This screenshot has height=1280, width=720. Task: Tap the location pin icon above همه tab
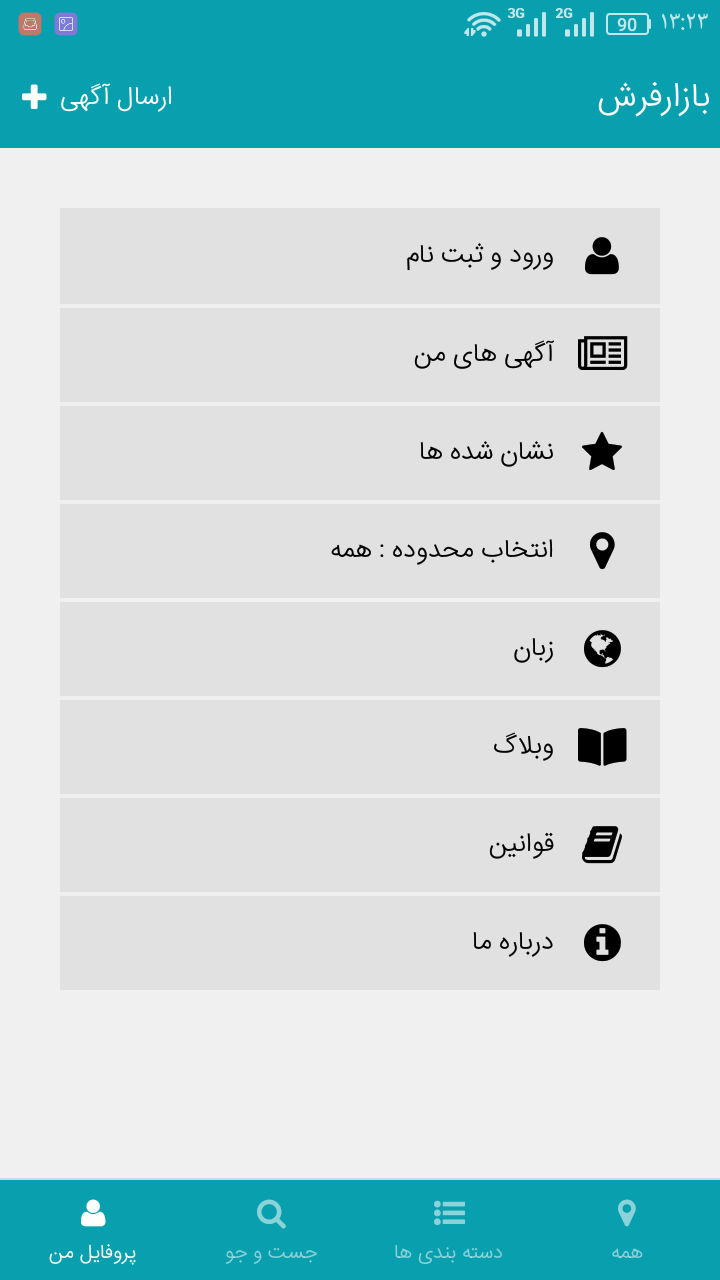coord(627,1212)
